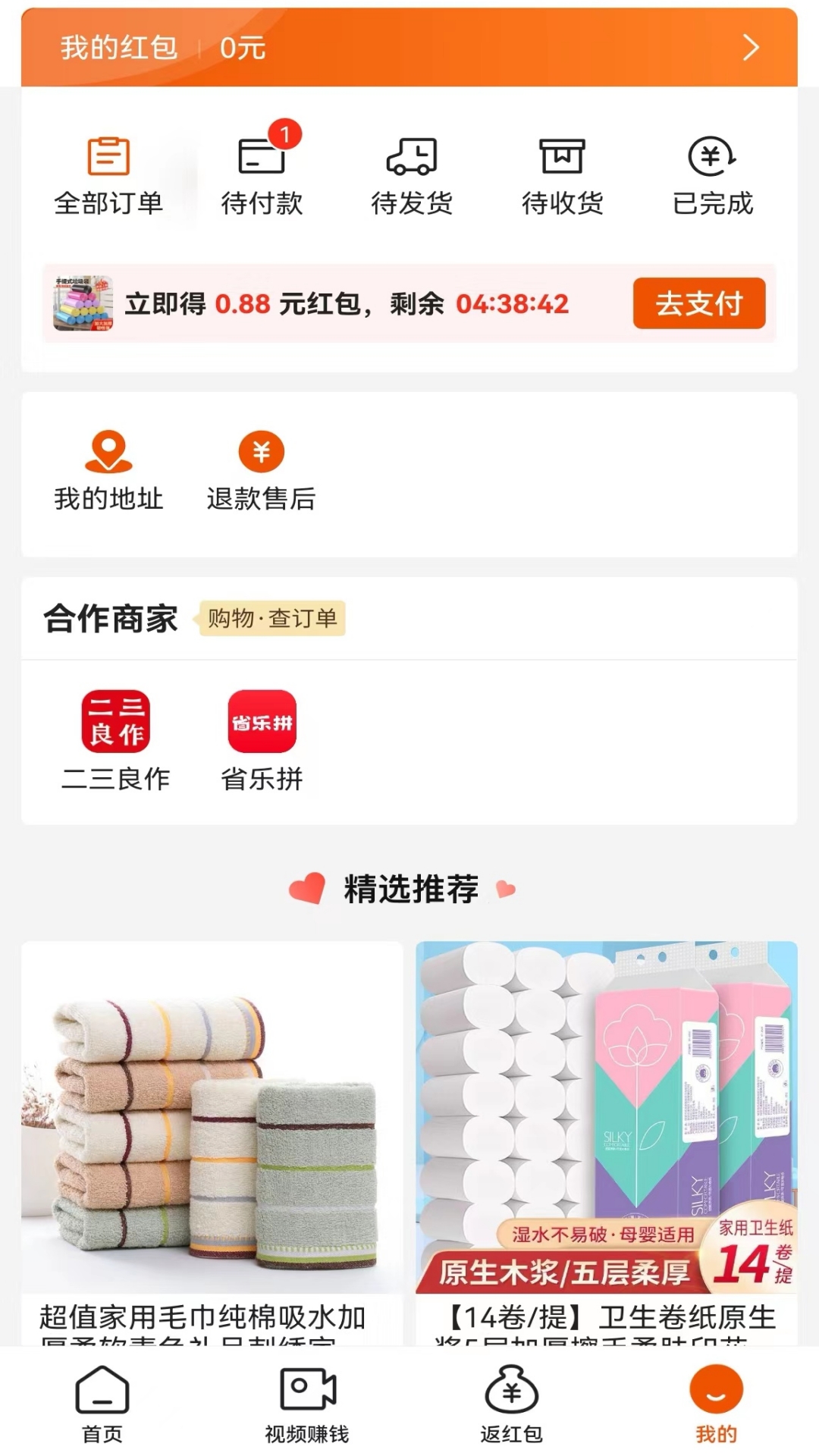This screenshot has height=1456, width=819.
Task: Select the 待付款 pending payment icon
Action: pyautogui.click(x=262, y=171)
